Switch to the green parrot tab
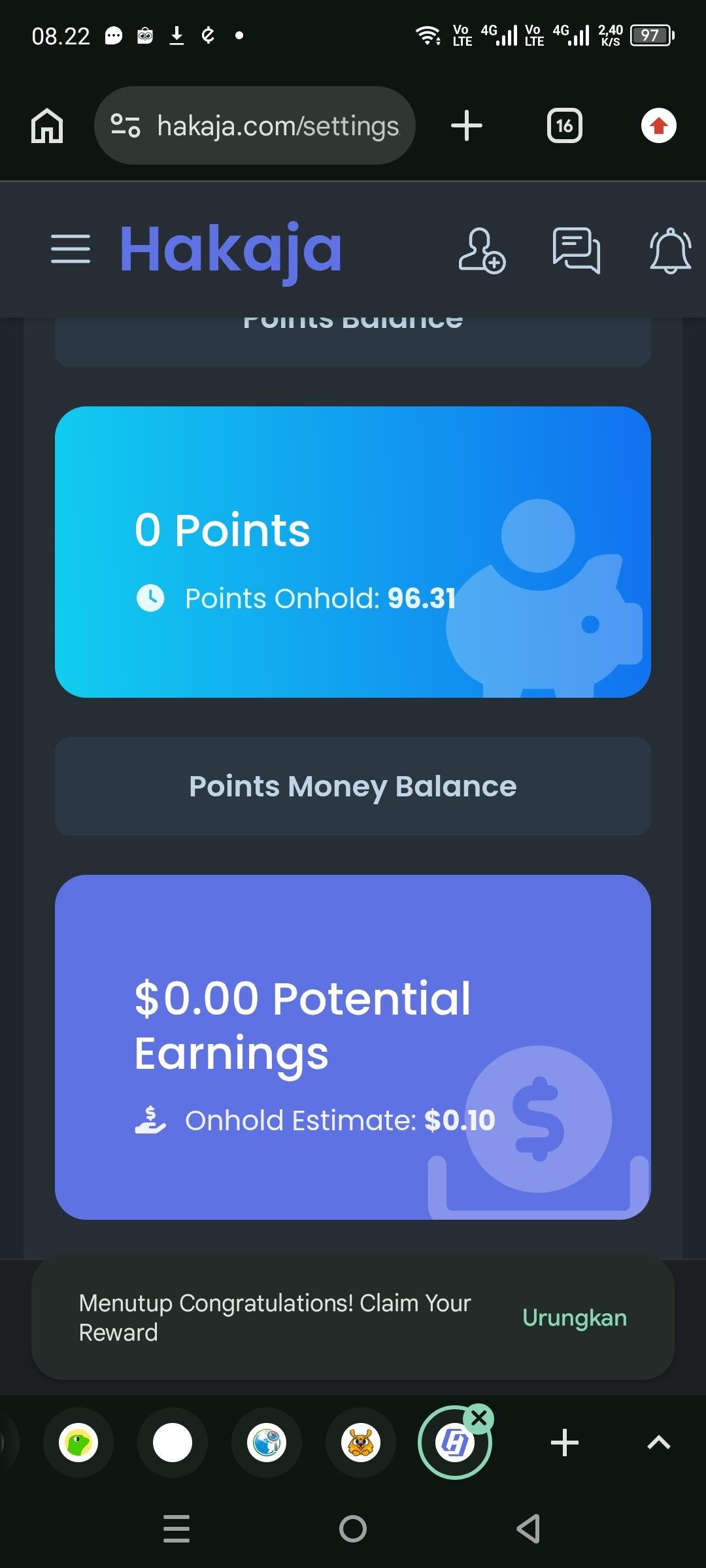706x1568 pixels. coord(78,1443)
